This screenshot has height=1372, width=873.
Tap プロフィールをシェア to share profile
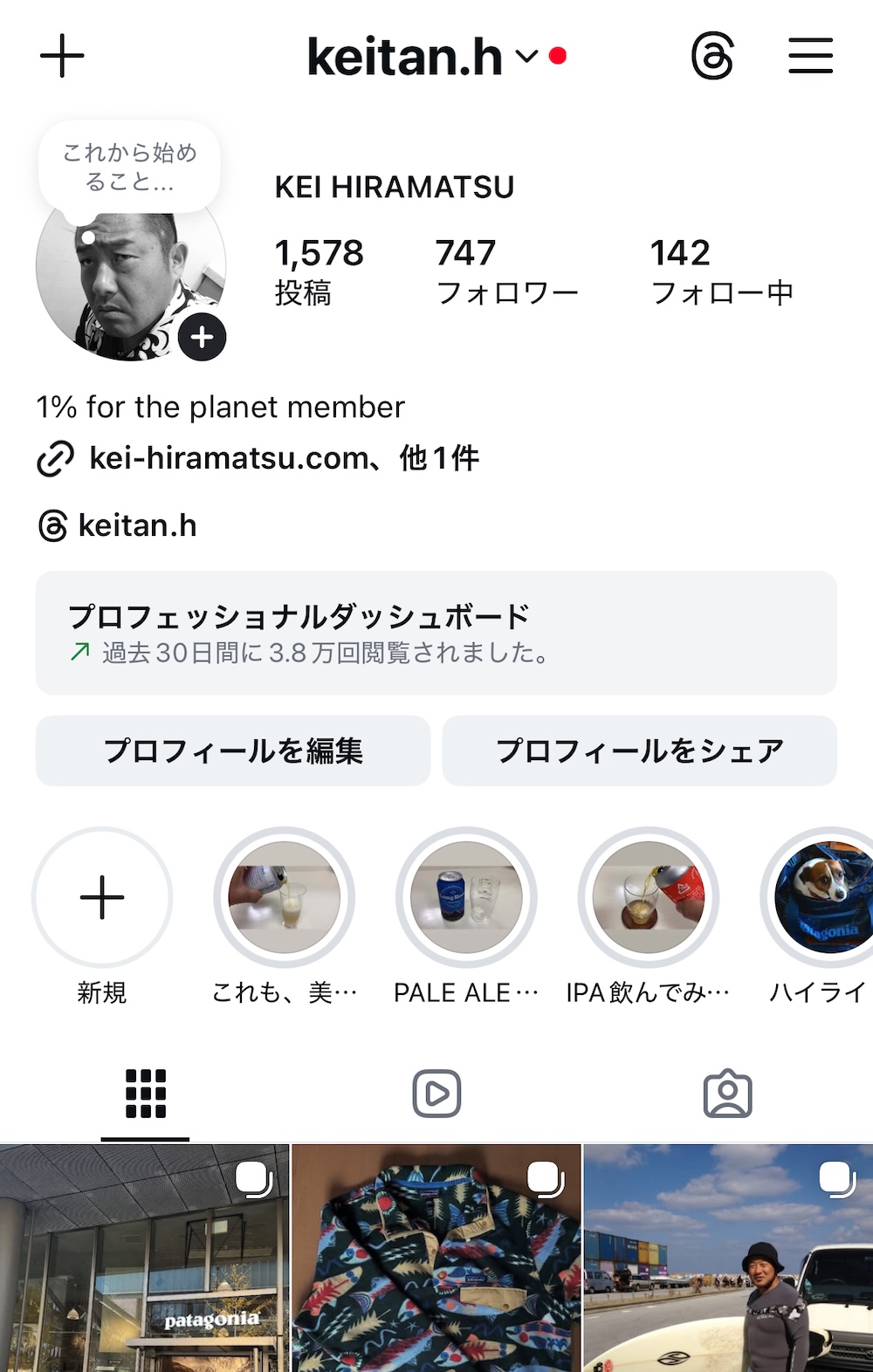point(640,751)
